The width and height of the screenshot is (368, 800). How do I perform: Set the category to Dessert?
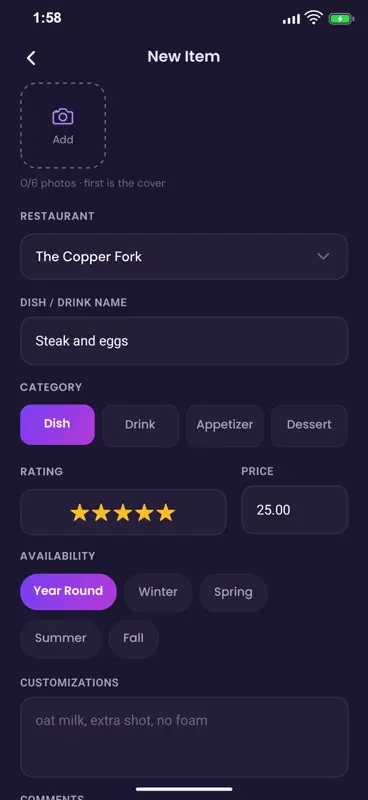coord(309,425)
